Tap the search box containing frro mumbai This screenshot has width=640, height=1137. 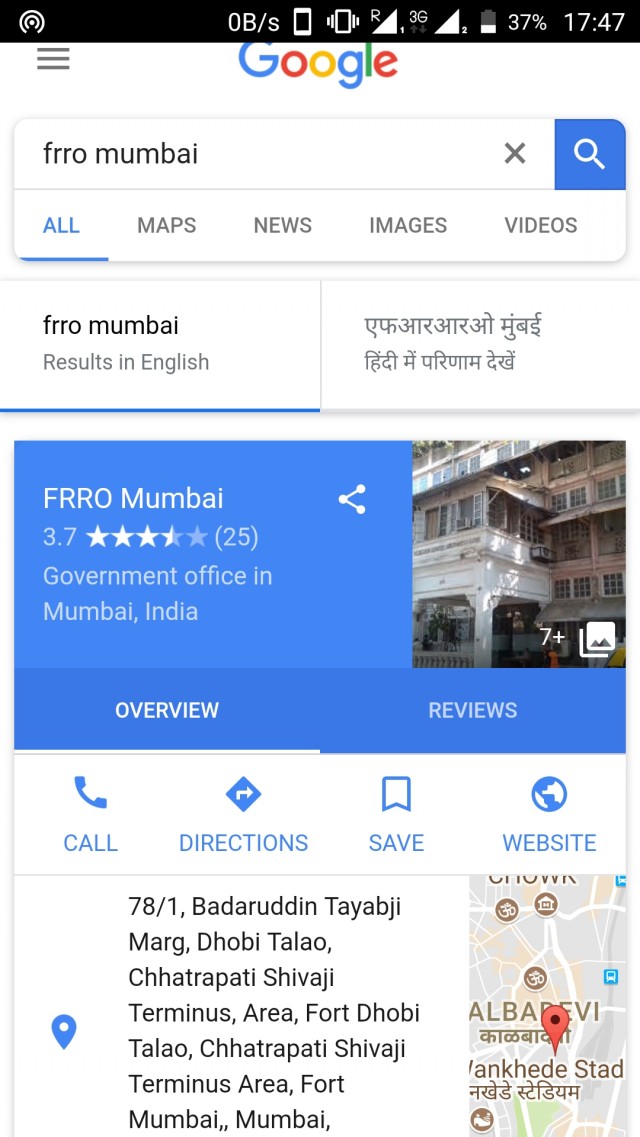coord(260,154)
